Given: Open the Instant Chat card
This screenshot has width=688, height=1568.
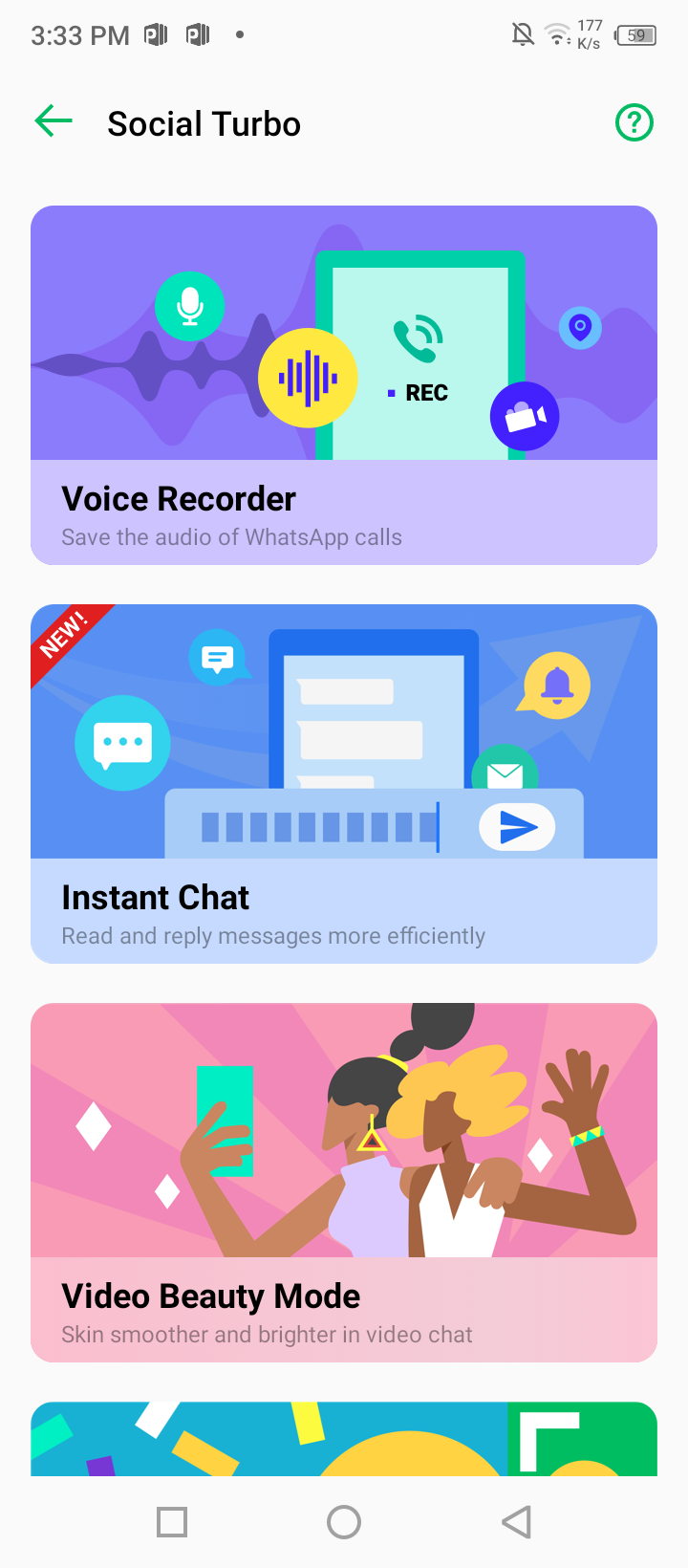Looking at the screenshot, I should coord(344,784).
